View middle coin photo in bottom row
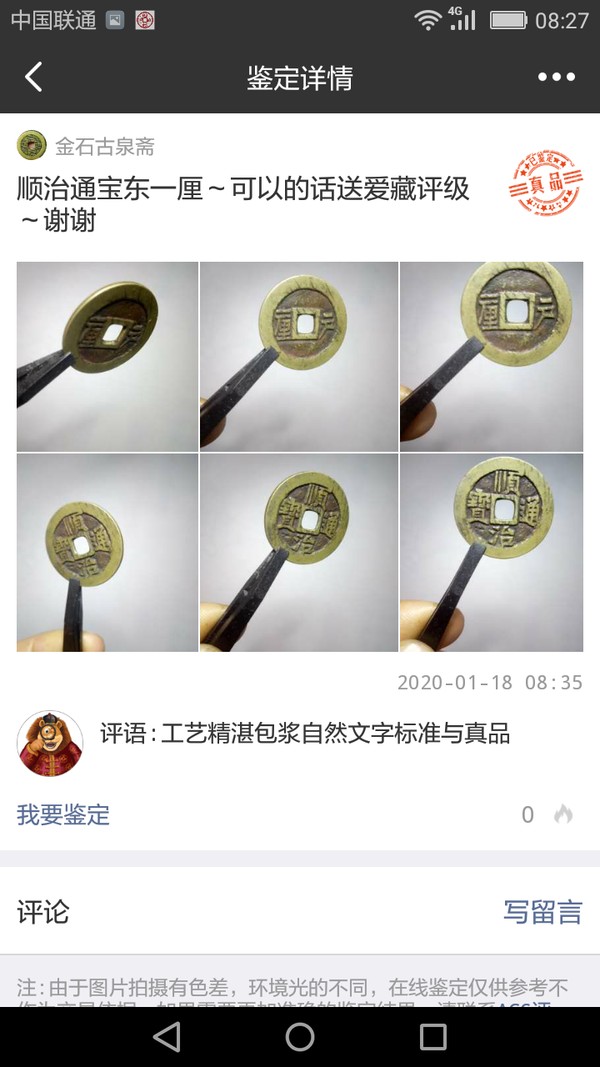600x1067 pixels. coord(299,553)
